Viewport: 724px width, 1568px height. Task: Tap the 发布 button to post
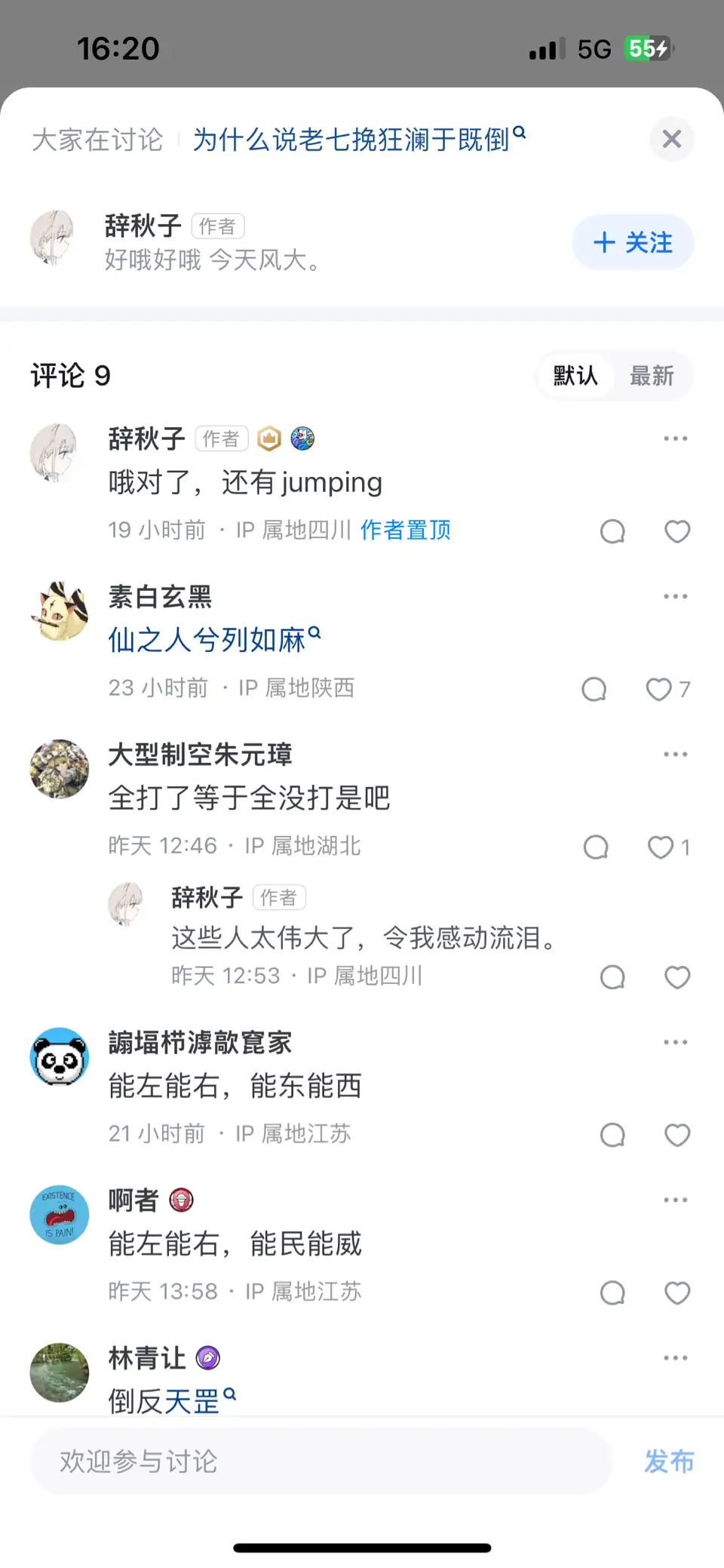tap(669, 1462)
